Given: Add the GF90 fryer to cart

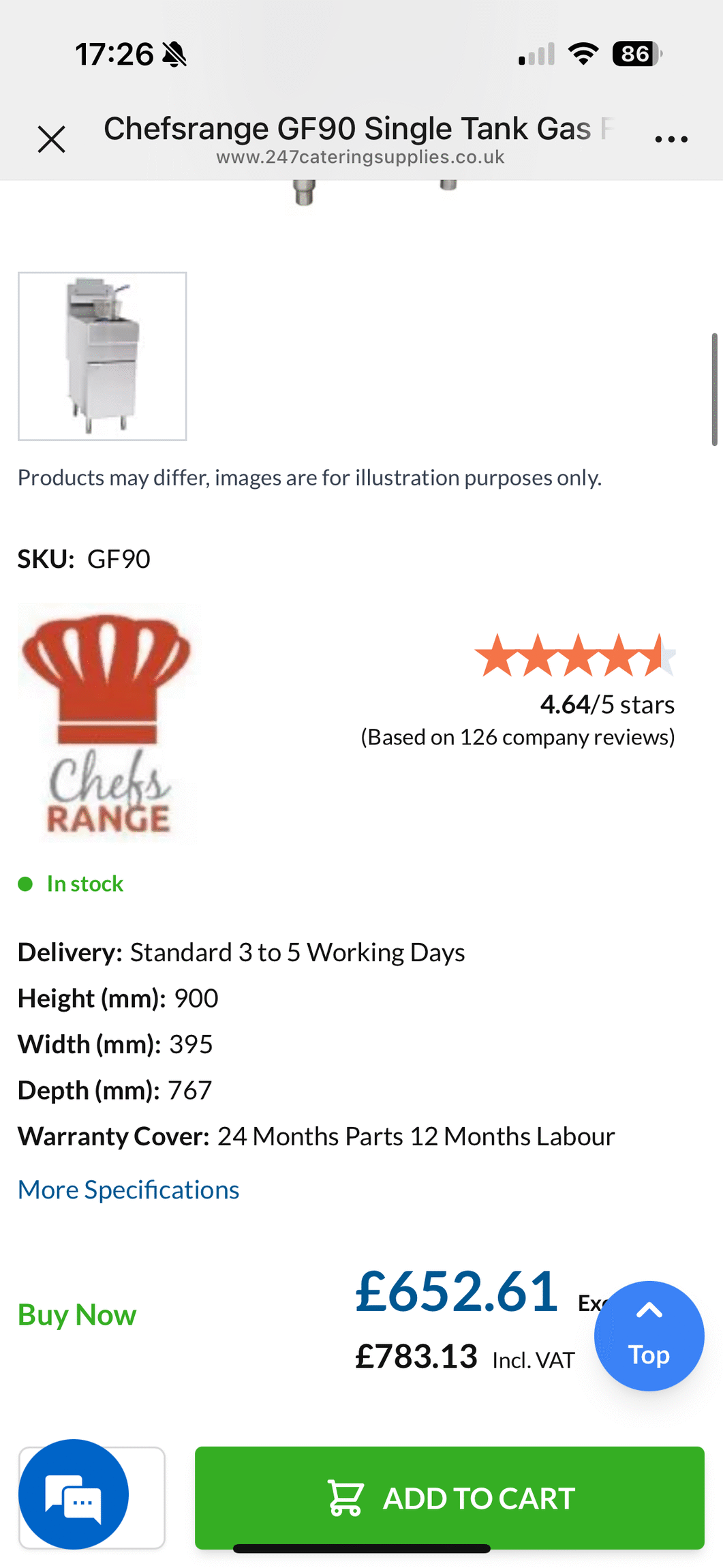Looking at the screenshot, I should pos(449,1498).
